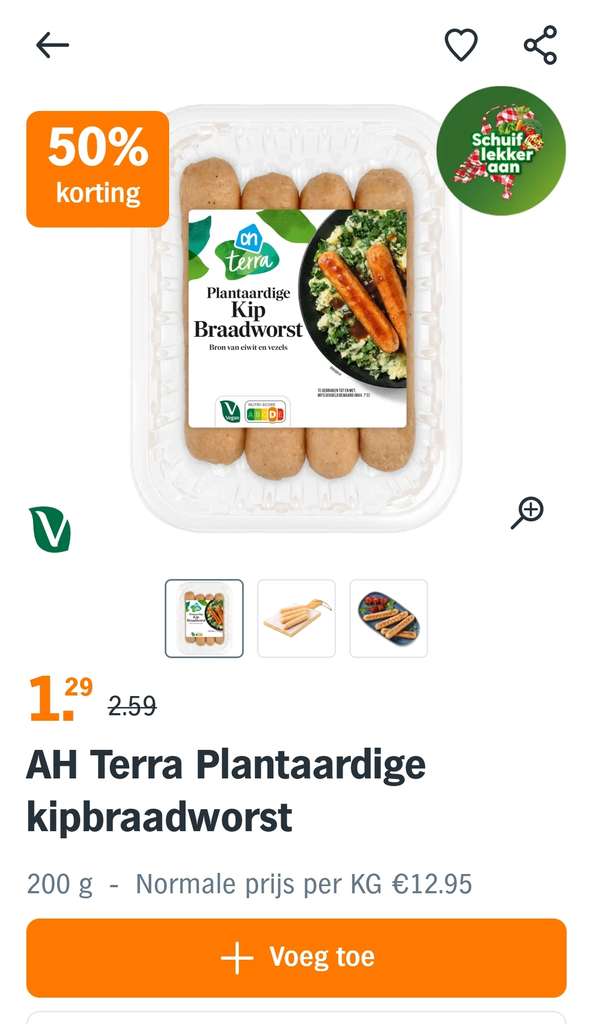Add product with Voeg toe button
This screenshot has height=1024, width=593.
pos(296,957)
